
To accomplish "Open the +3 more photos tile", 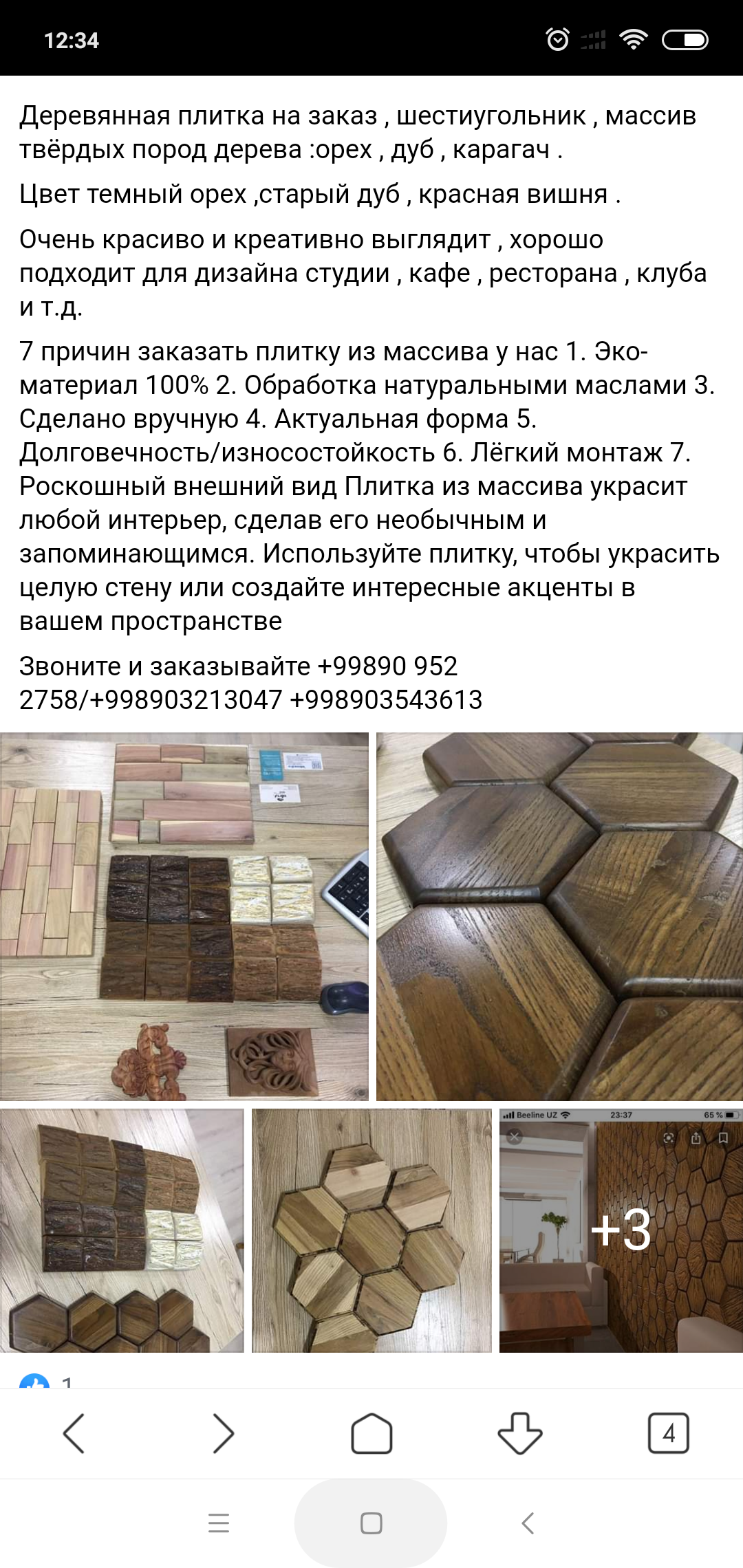I will click(621, 1230).
